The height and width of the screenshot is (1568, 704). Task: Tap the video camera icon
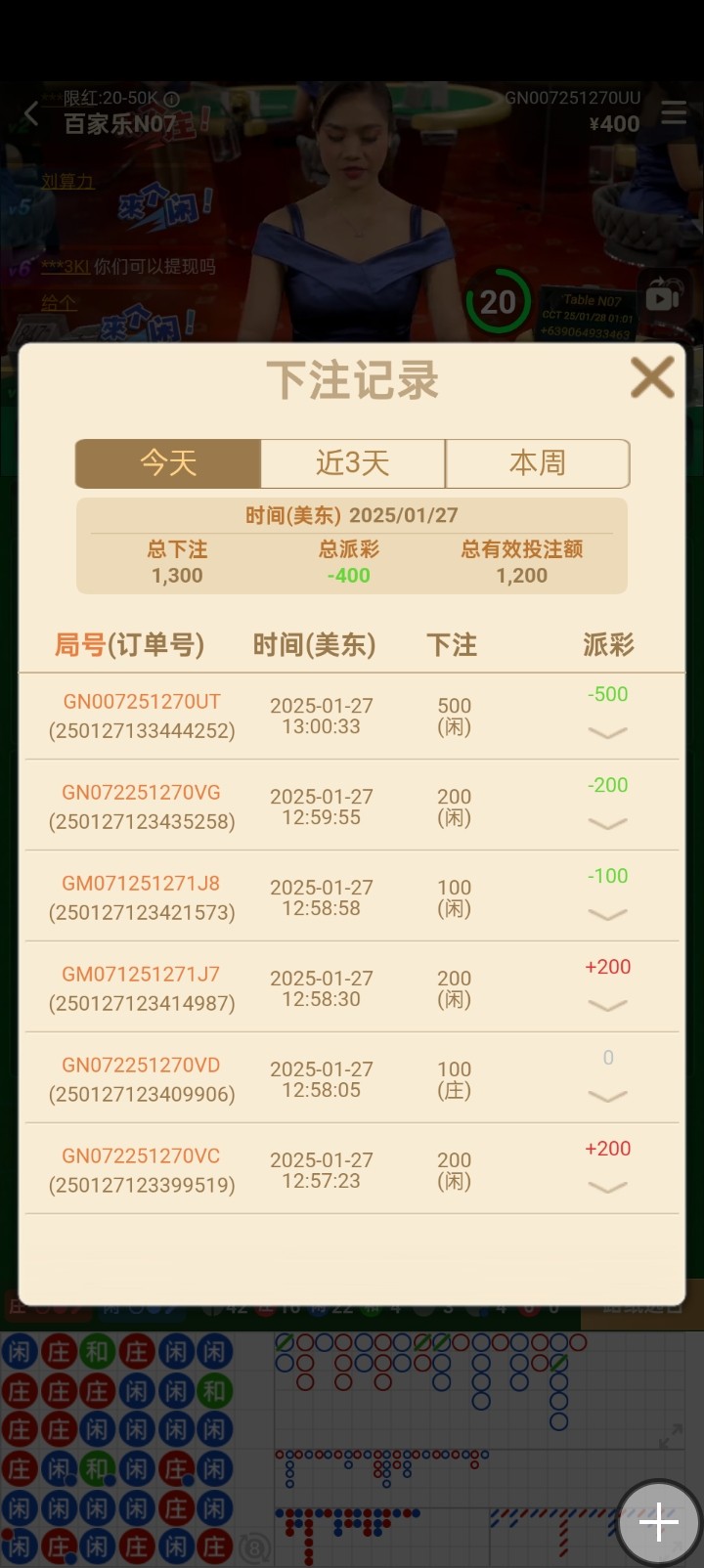coord(663,297)
